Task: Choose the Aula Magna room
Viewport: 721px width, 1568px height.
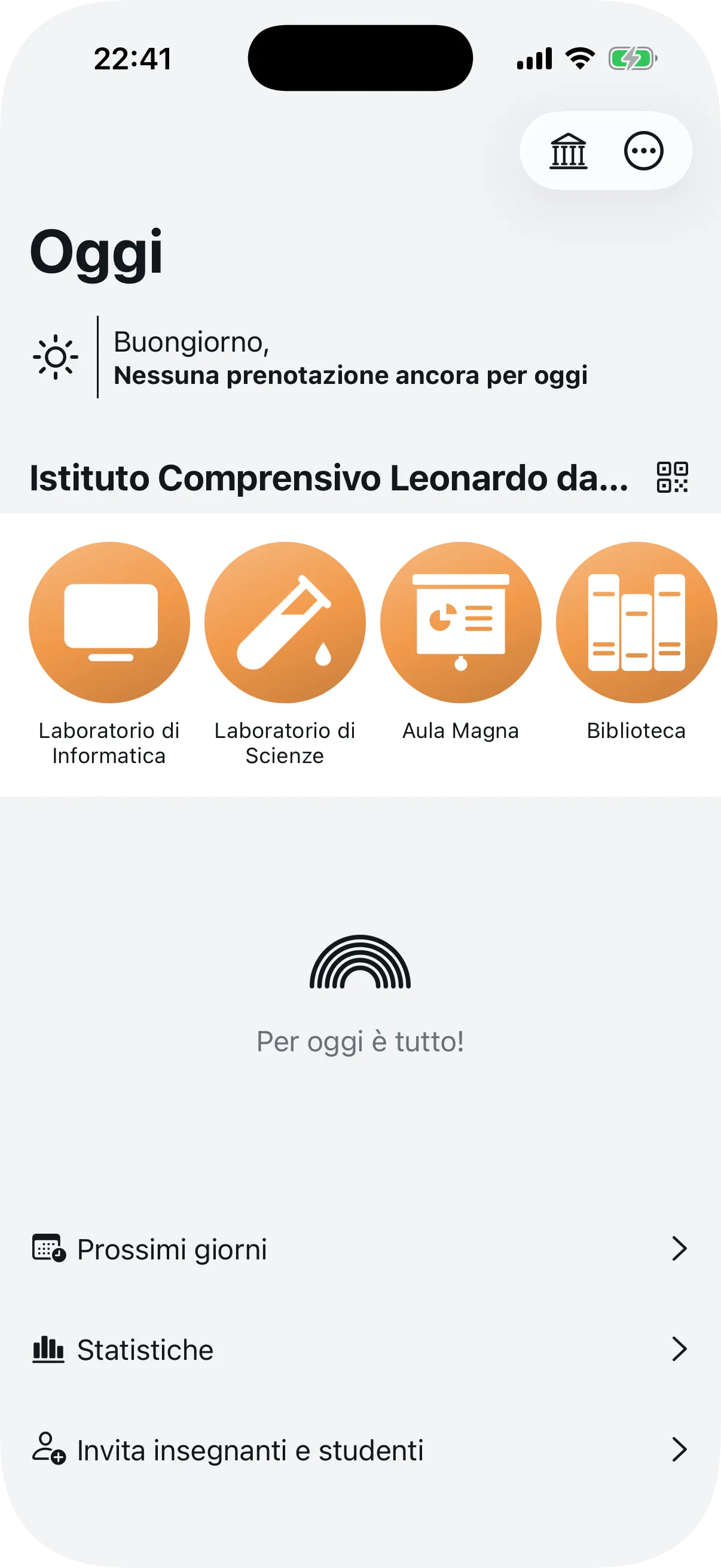Action: pyautogui.click(x=460, y=623)
